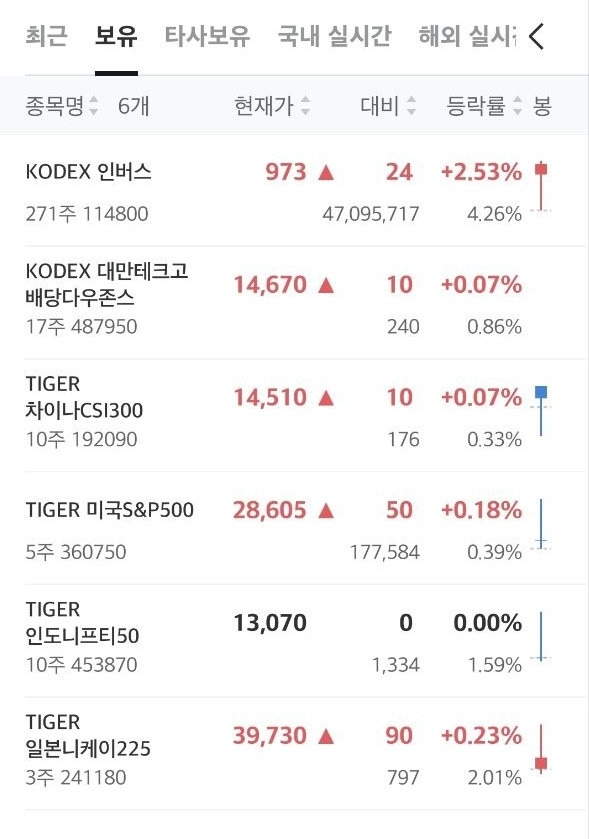Open TIGER 일본니케이225 details

pos(294,754)
